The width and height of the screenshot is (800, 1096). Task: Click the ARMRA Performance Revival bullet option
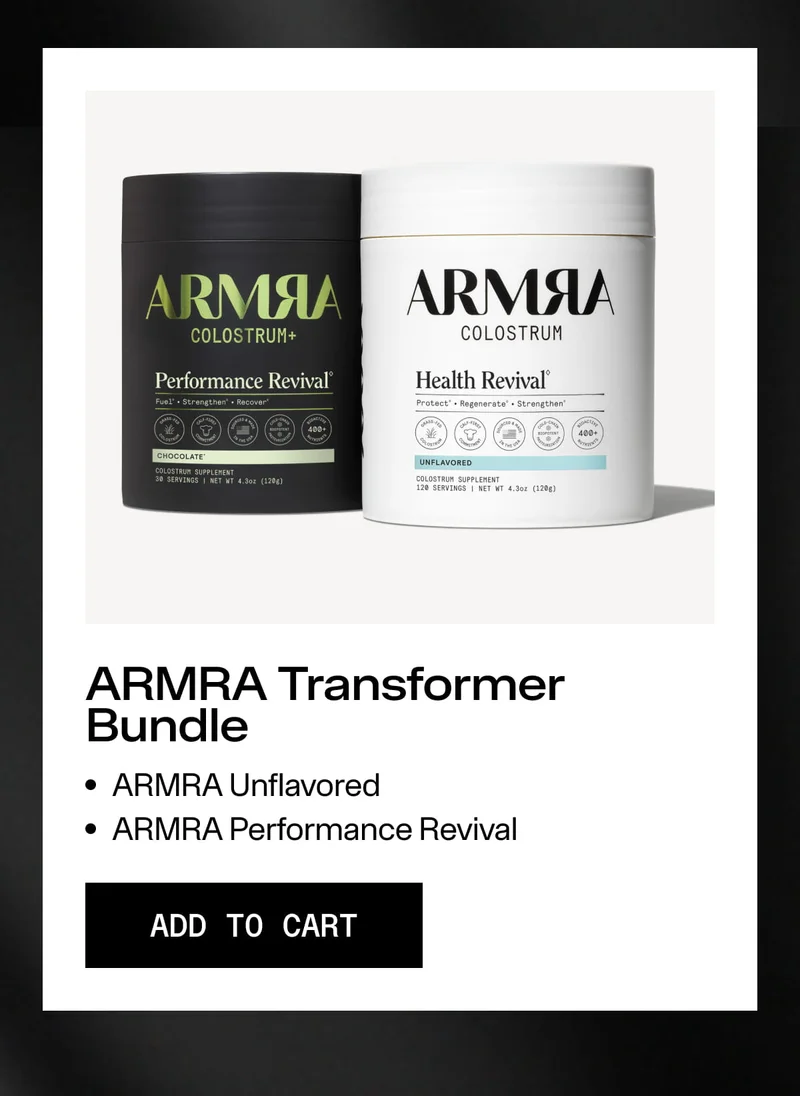pyautogui.click(x=316, y=829)
